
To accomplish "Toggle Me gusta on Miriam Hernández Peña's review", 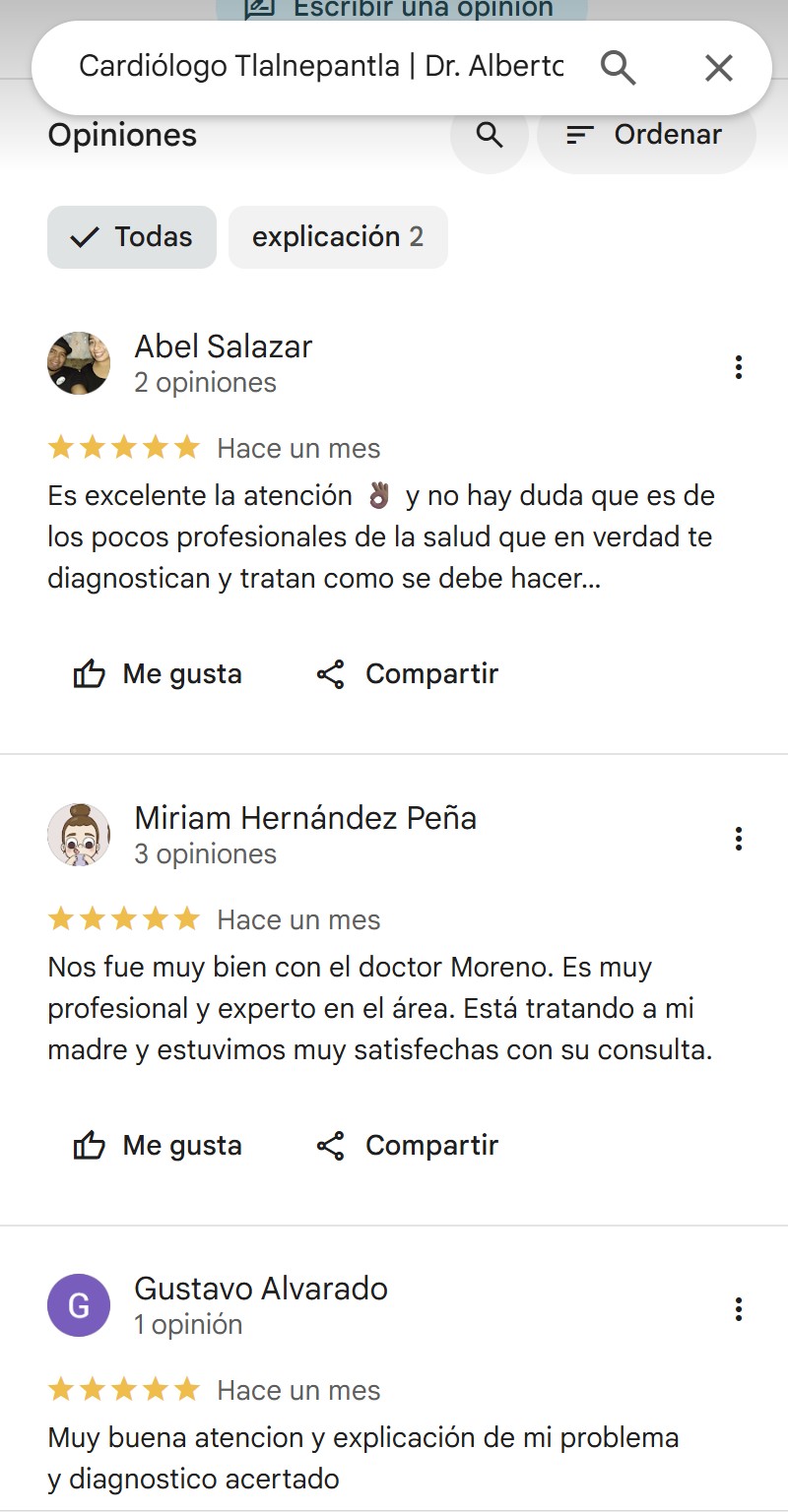I will coord(157,1145).
